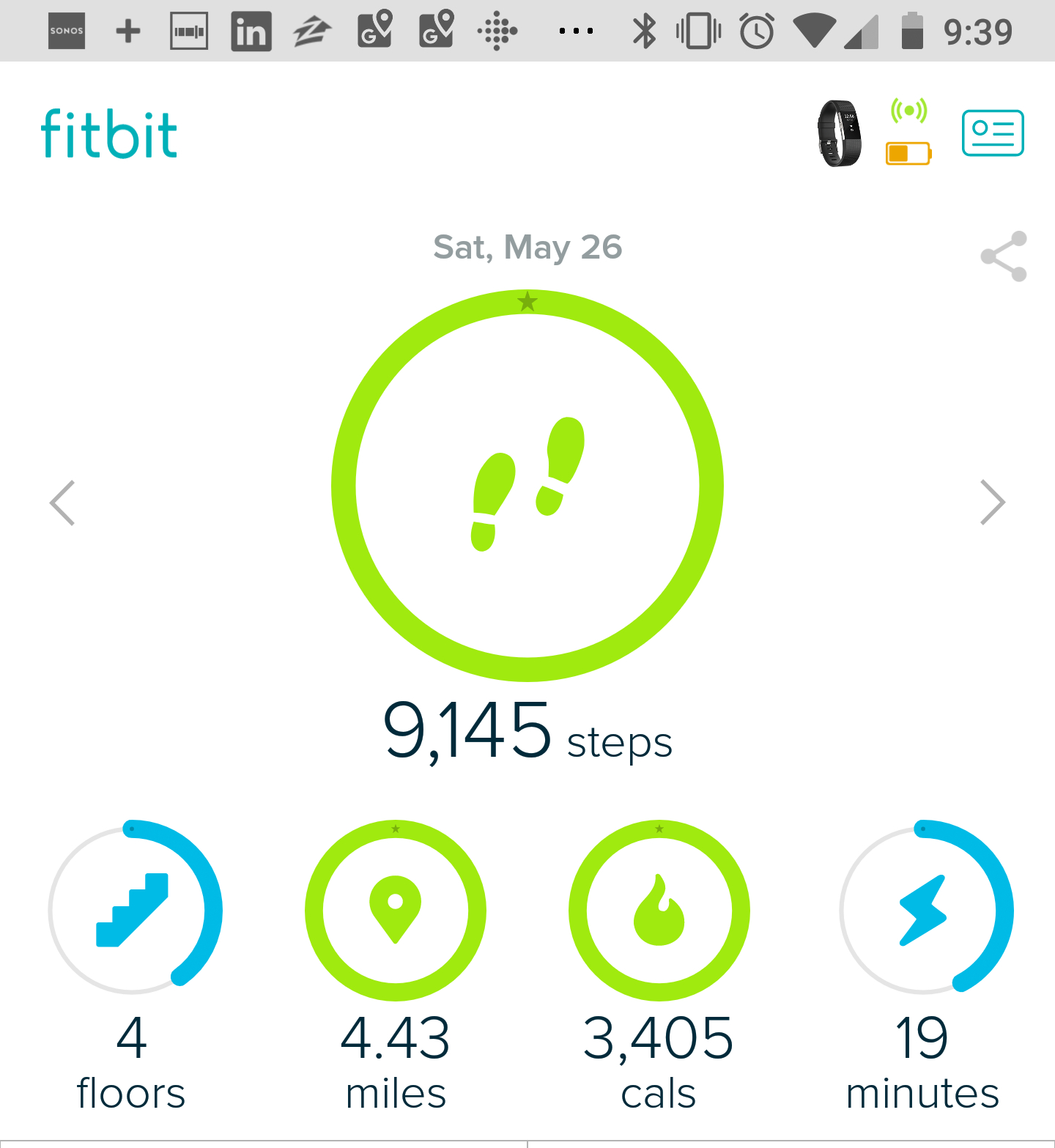
Task: Open the 4.43 miles distance tile
Action: (x=396, y=910)
